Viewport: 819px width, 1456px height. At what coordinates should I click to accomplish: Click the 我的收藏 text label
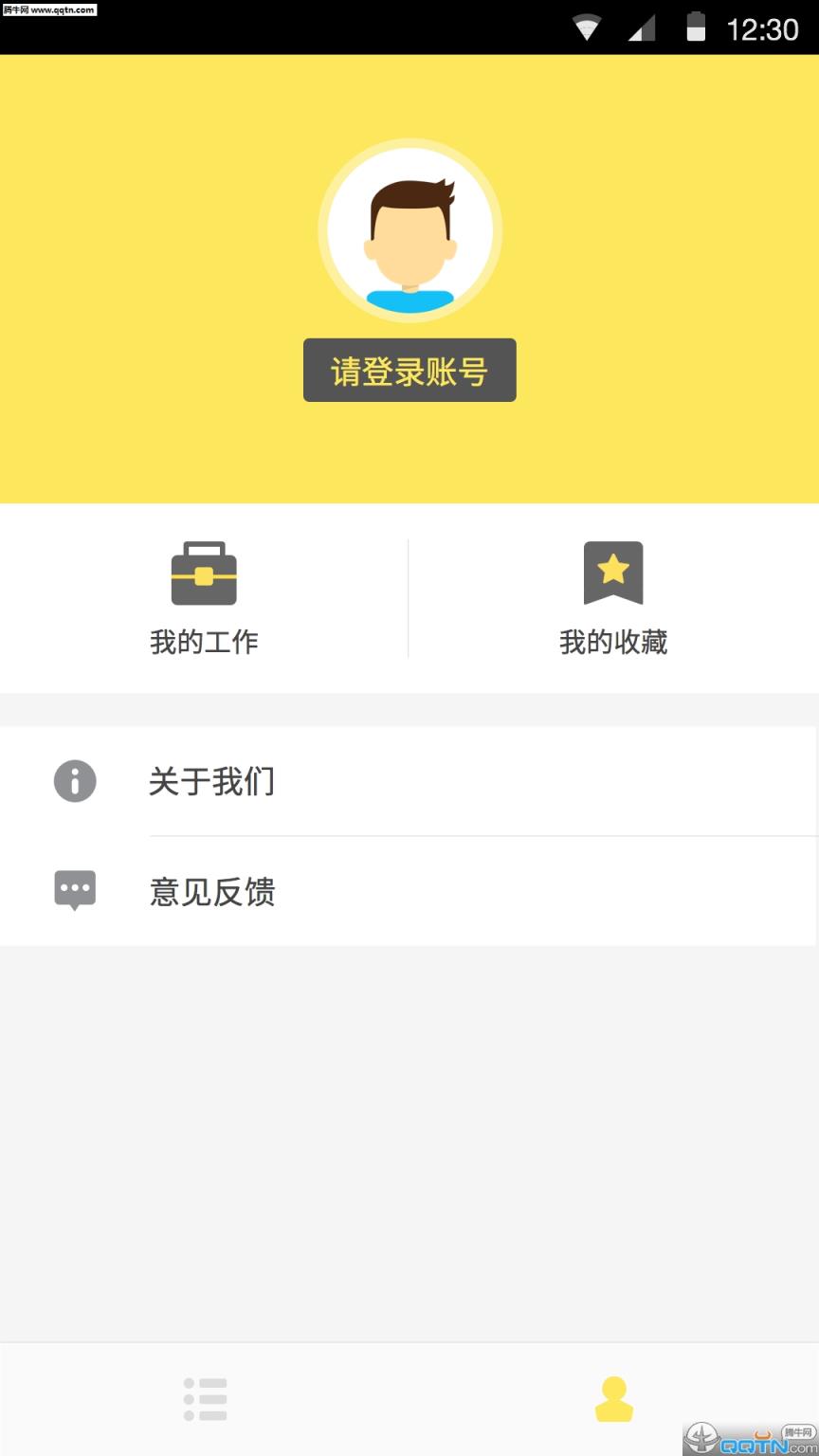pos(613,642)
